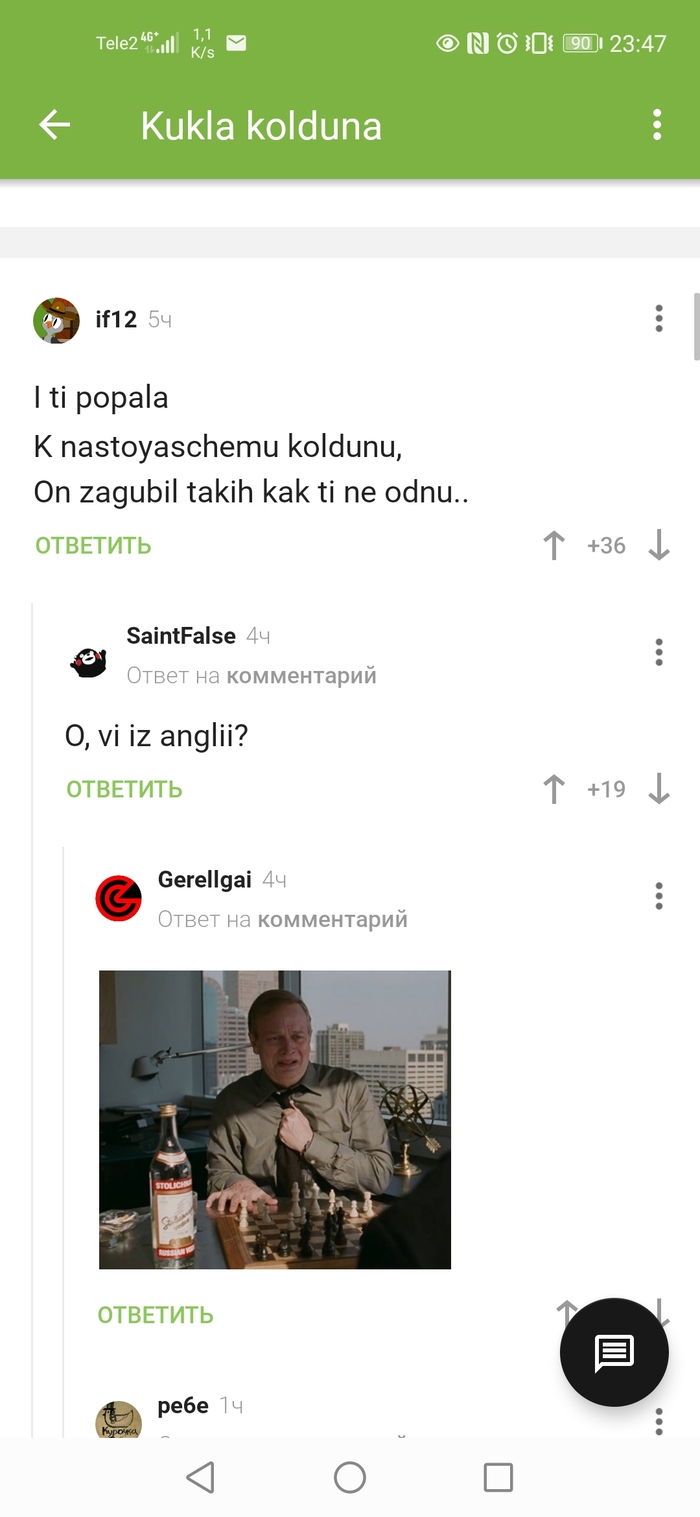Open options menu for if12's comment
This screenshot has width=700, height=1517.
click(x=658, y=319)
